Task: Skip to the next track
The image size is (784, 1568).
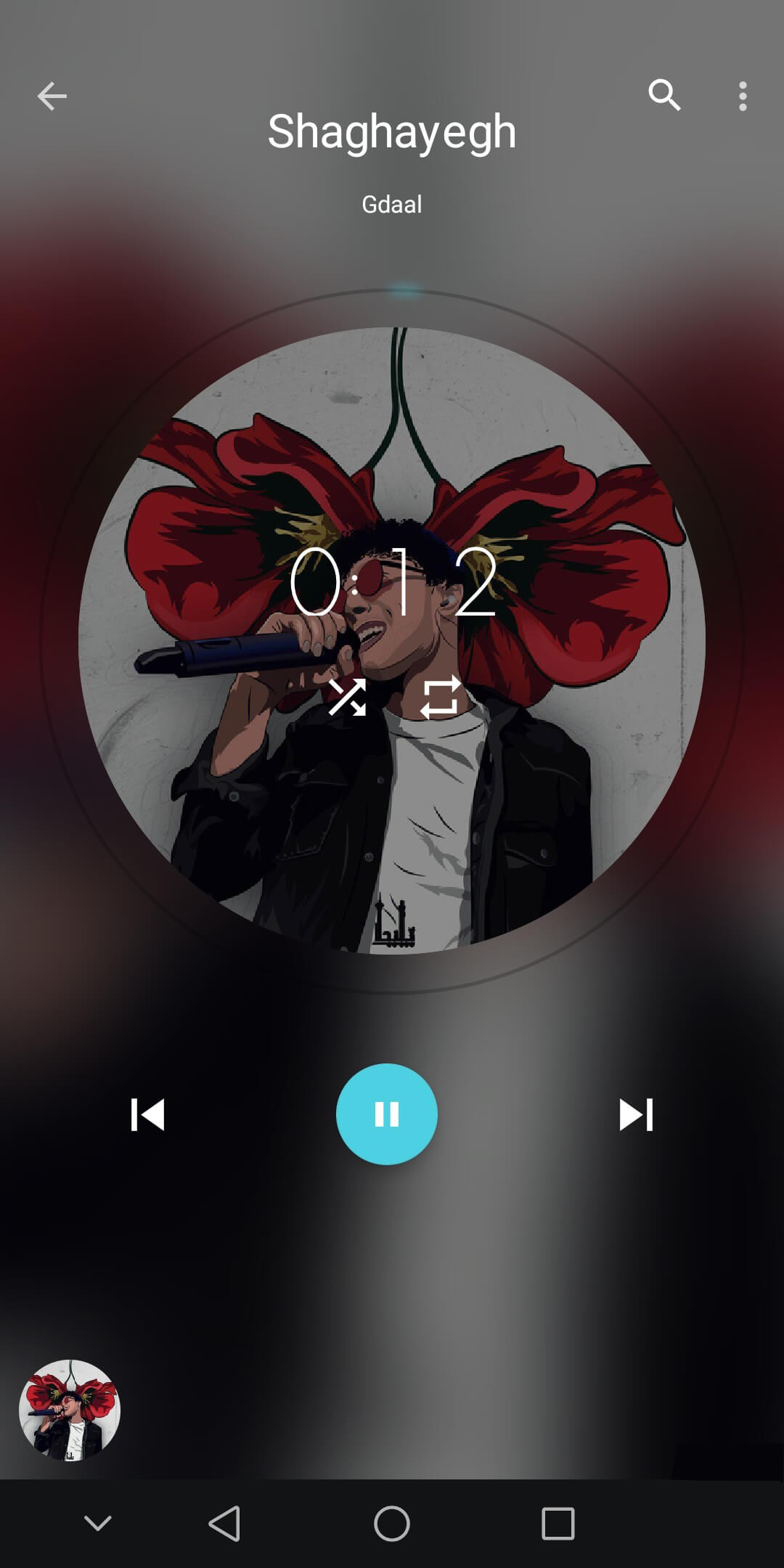Action: (636, 1114)
